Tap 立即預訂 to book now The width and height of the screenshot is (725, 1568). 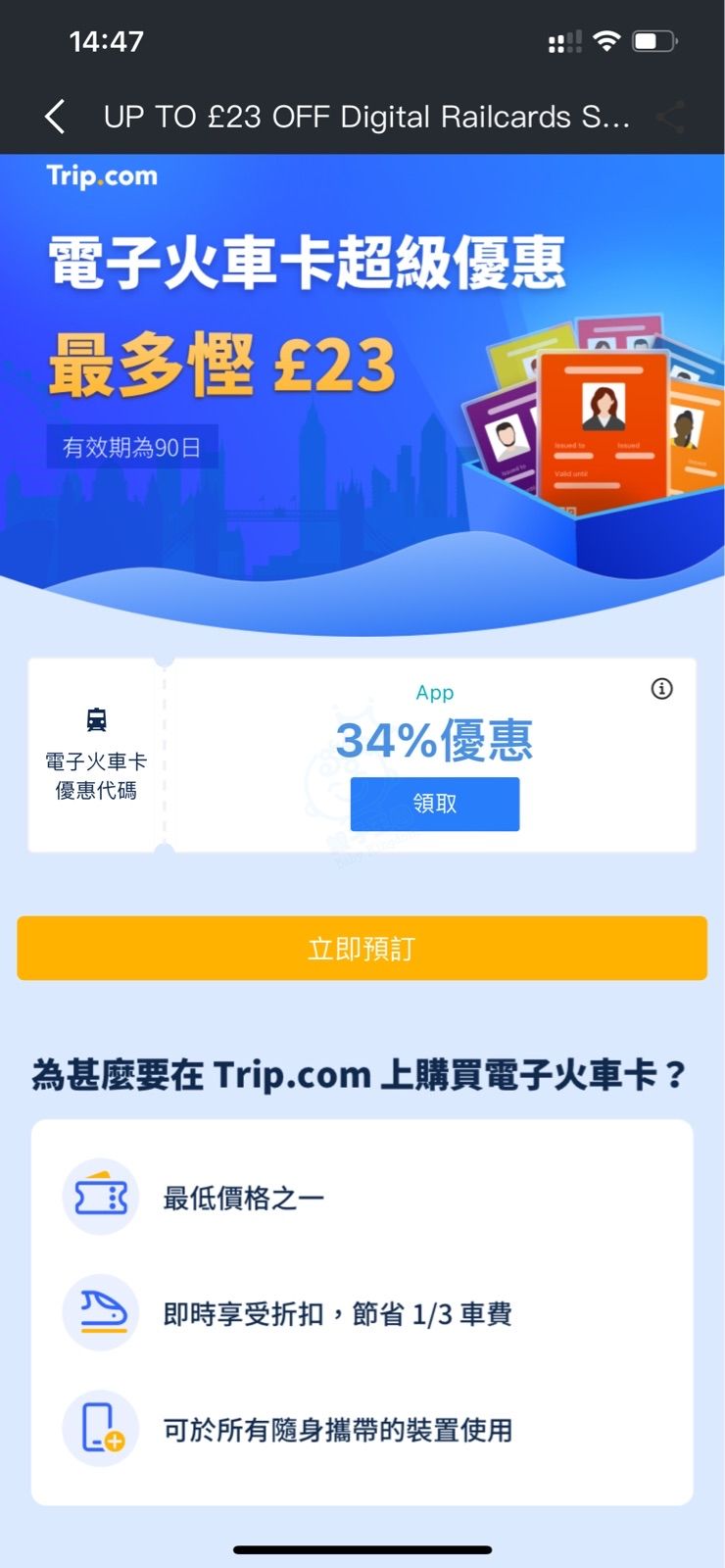362,948
